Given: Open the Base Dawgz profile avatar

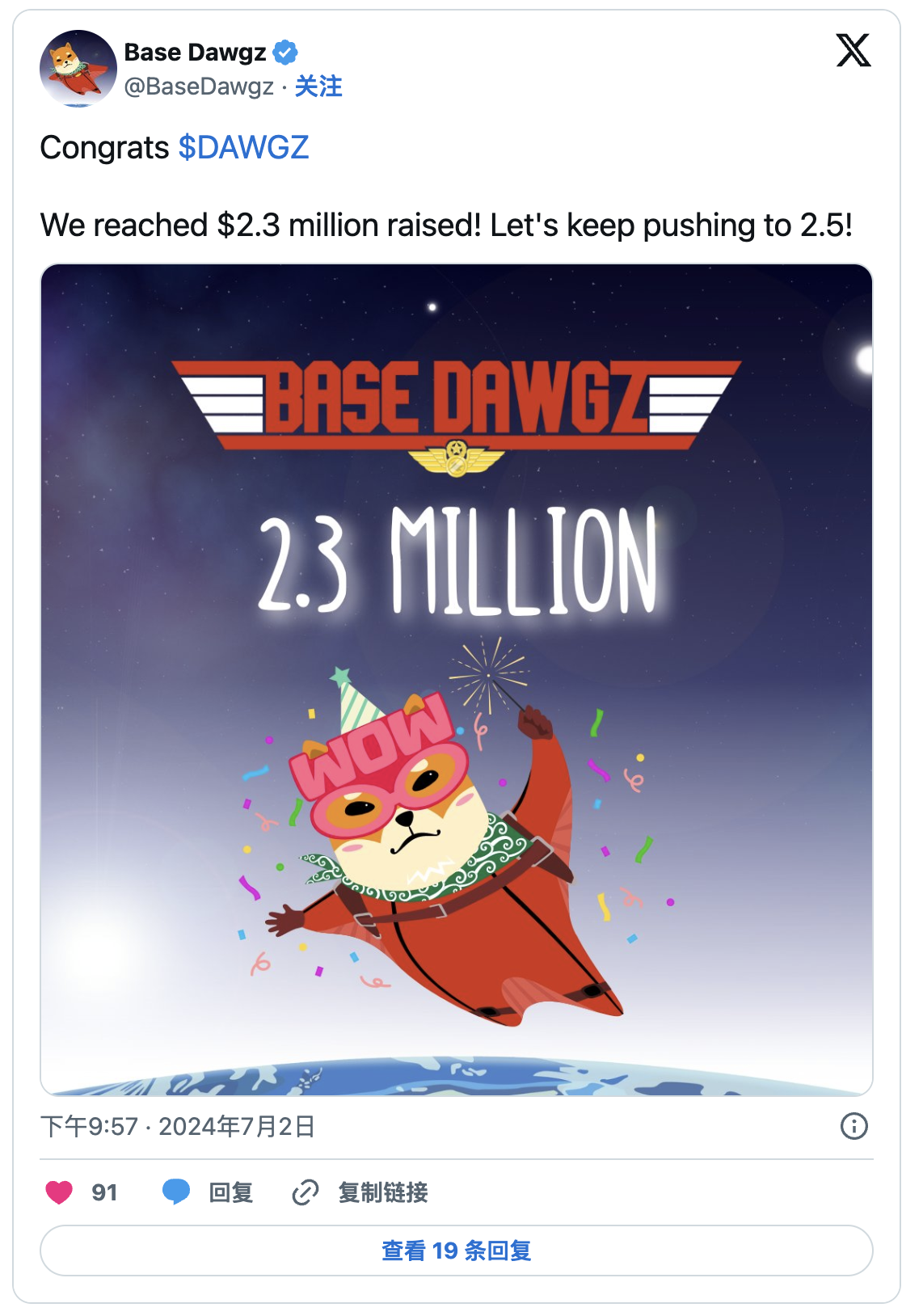Looking at the screenshot, I should coord(78,69).
